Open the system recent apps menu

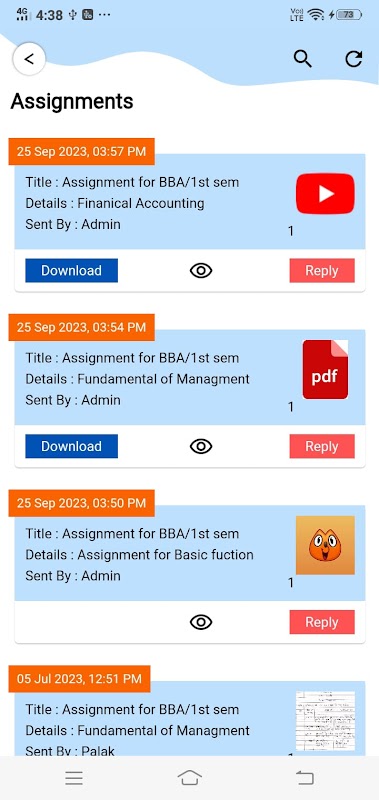tap(74, 778)
